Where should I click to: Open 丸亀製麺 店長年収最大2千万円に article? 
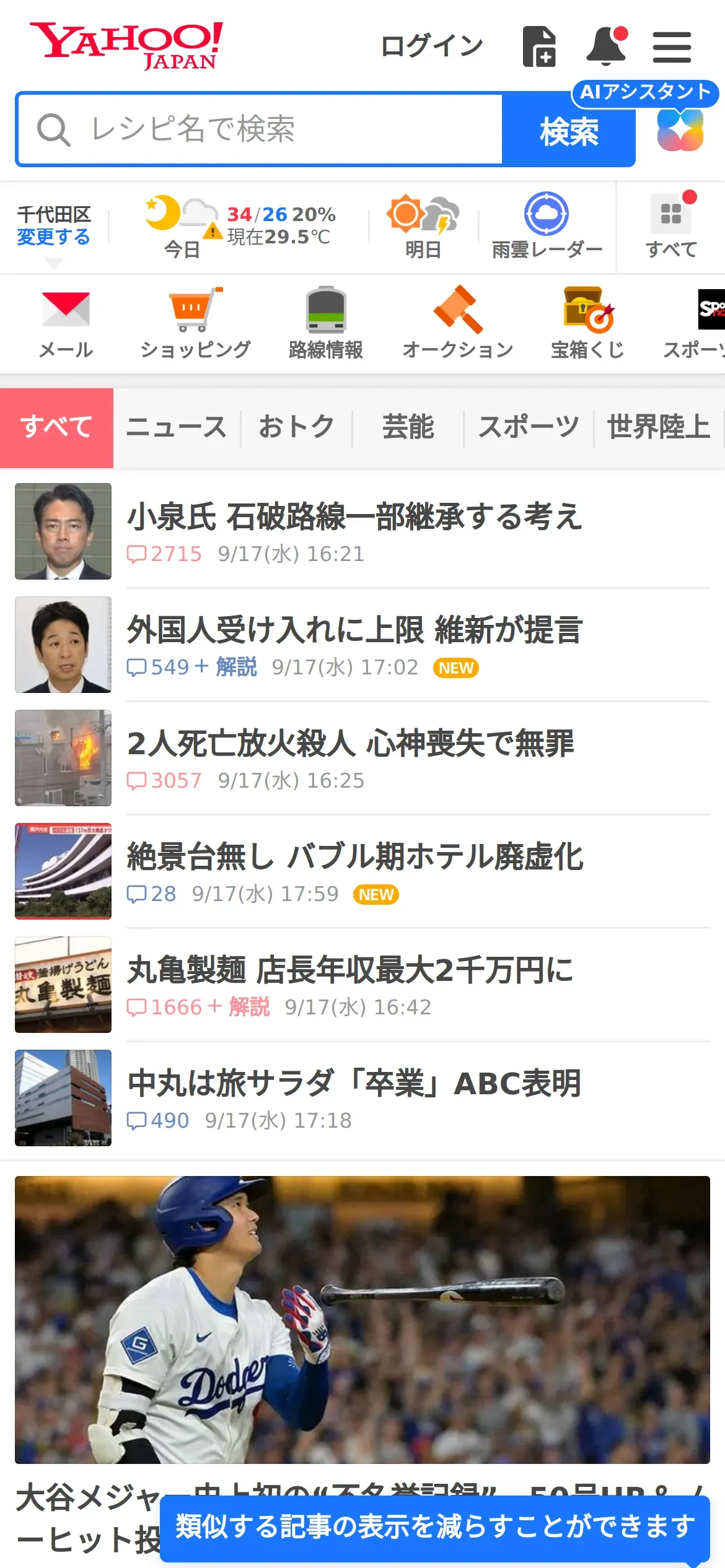(350, 970)
